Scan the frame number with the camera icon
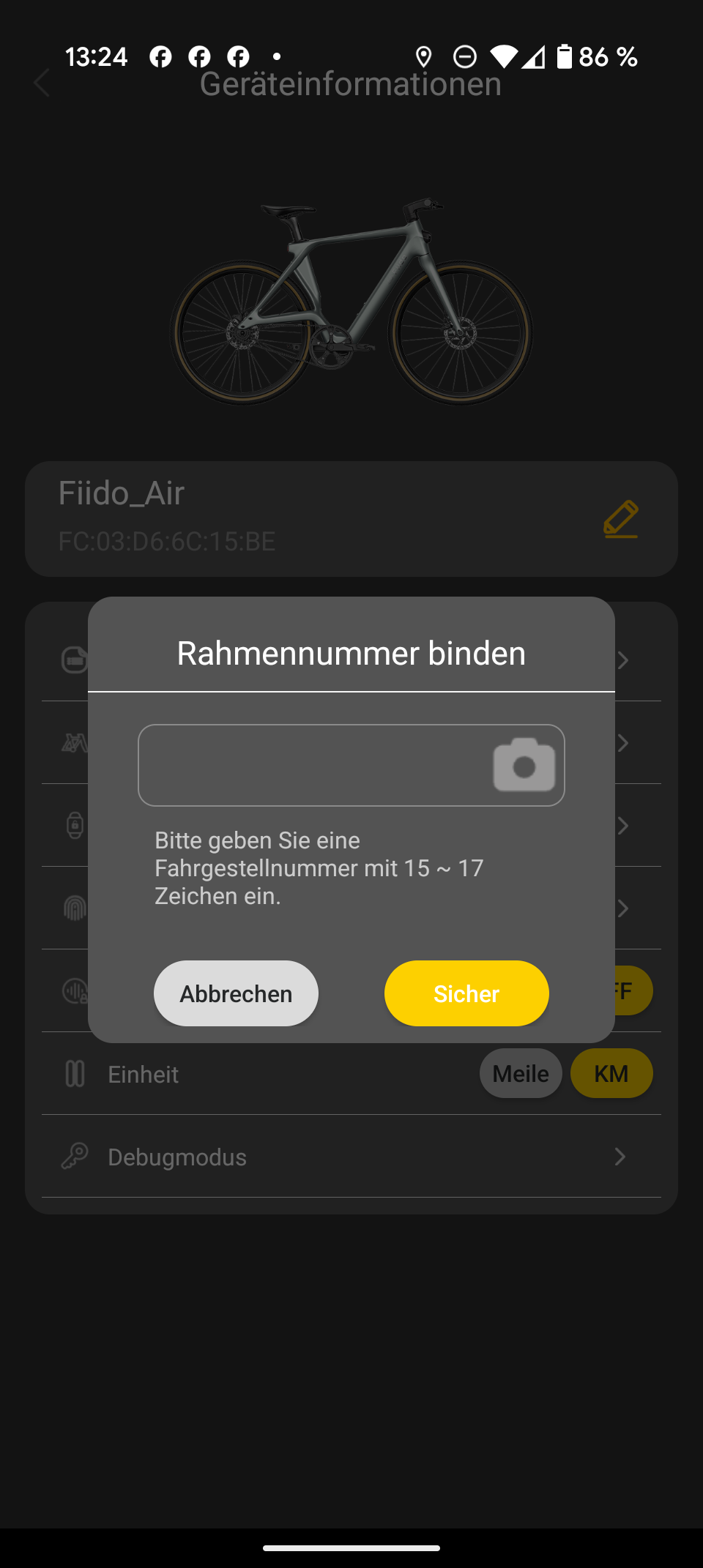703x1568 pixels. click(x=524, y=765)
